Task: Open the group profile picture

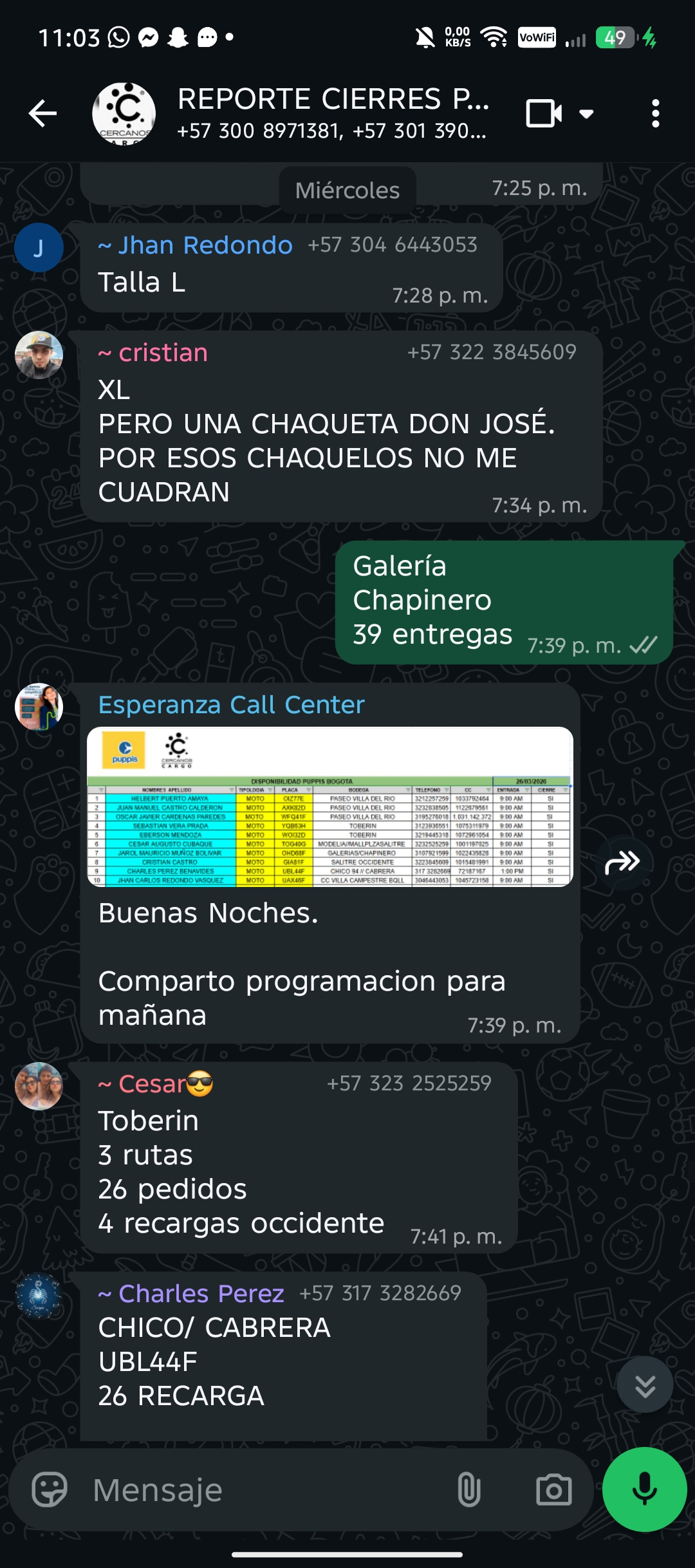Action: point(124,114)
